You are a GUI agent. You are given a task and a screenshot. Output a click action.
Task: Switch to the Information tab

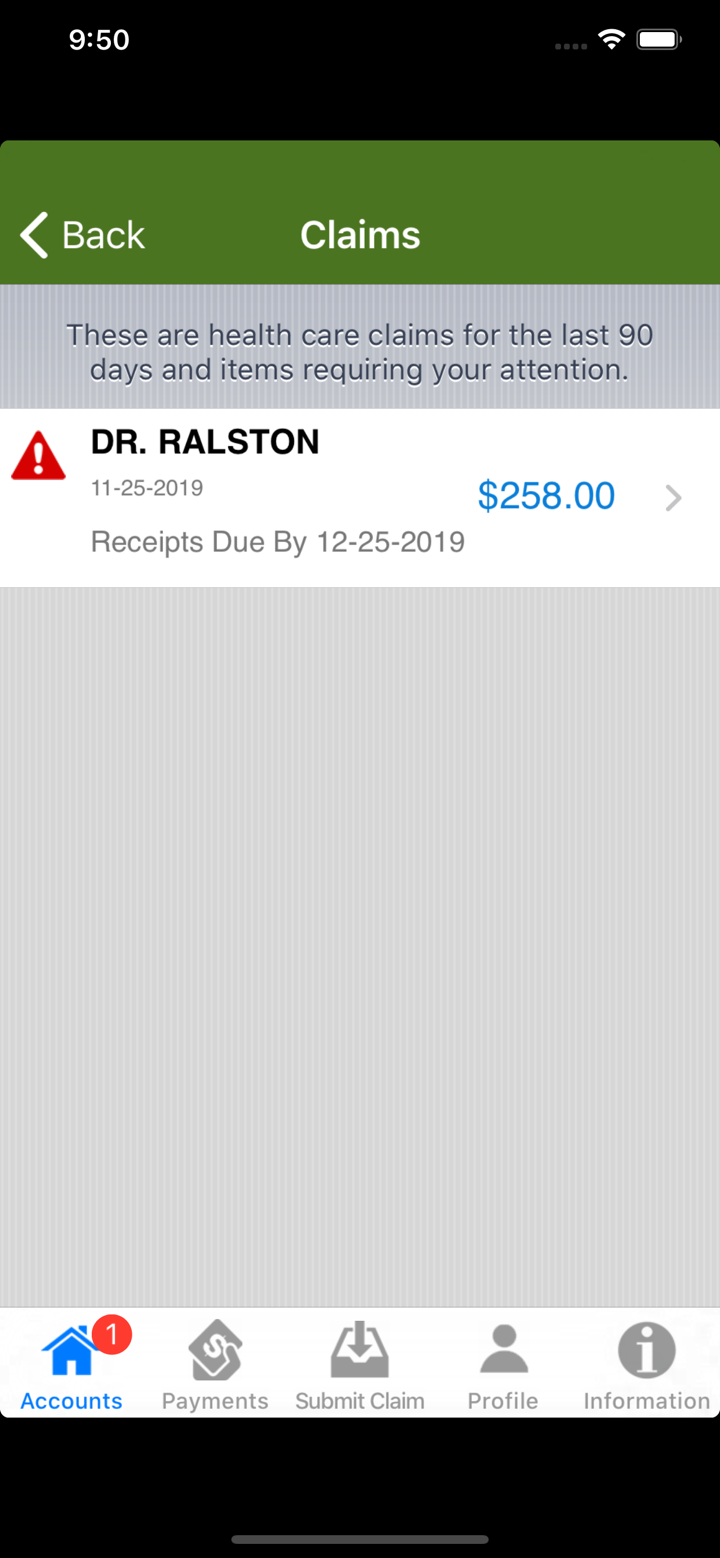tap(646, 1365)
